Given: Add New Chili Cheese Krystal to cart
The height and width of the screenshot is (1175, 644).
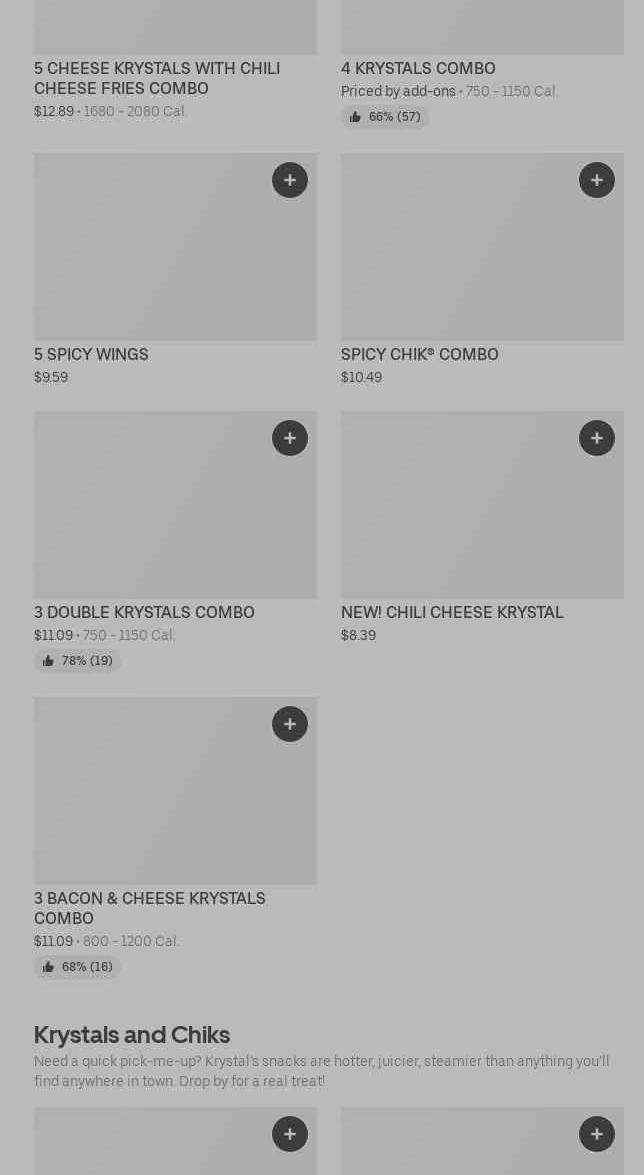Looking at the screenshot, I should point(596,438).
